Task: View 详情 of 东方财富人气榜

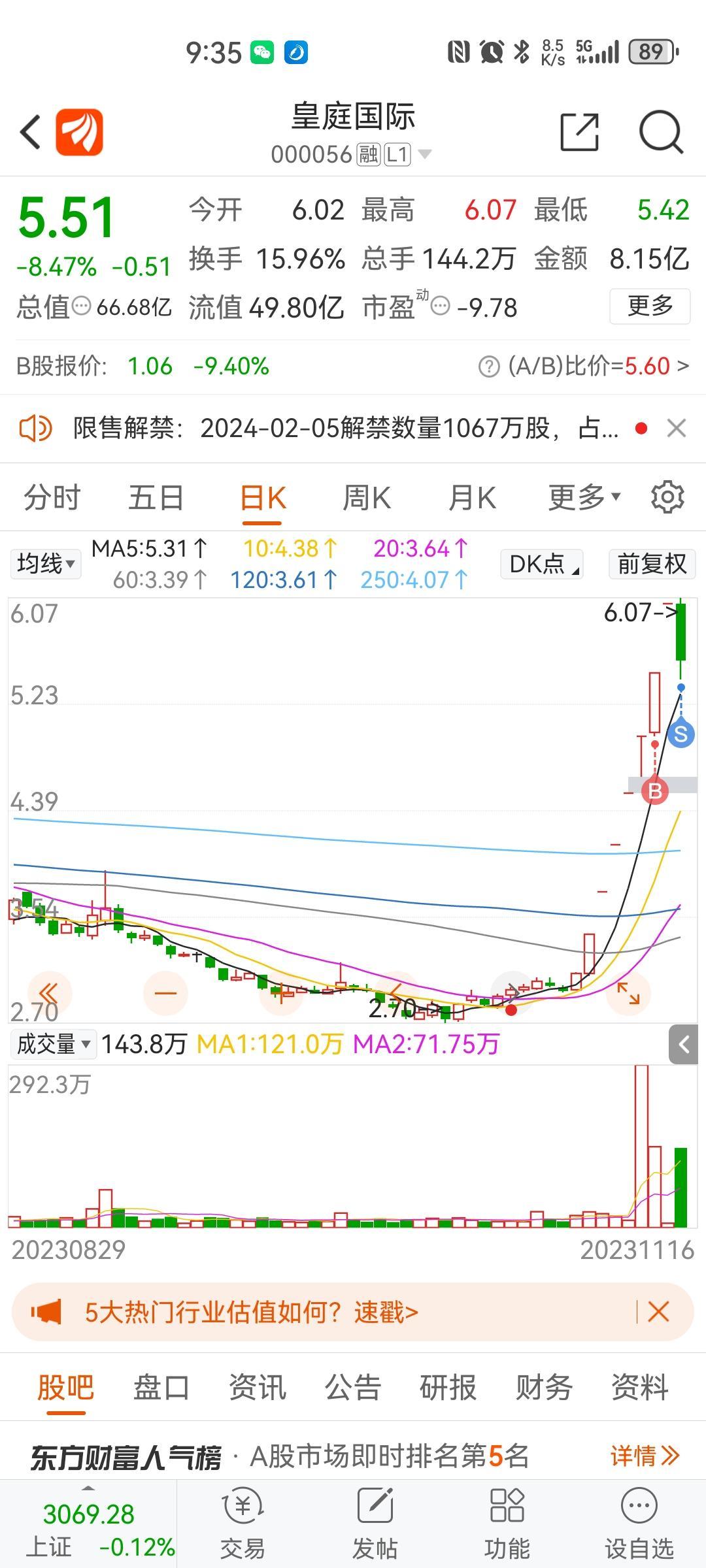Action: (x=645, y=1456)
